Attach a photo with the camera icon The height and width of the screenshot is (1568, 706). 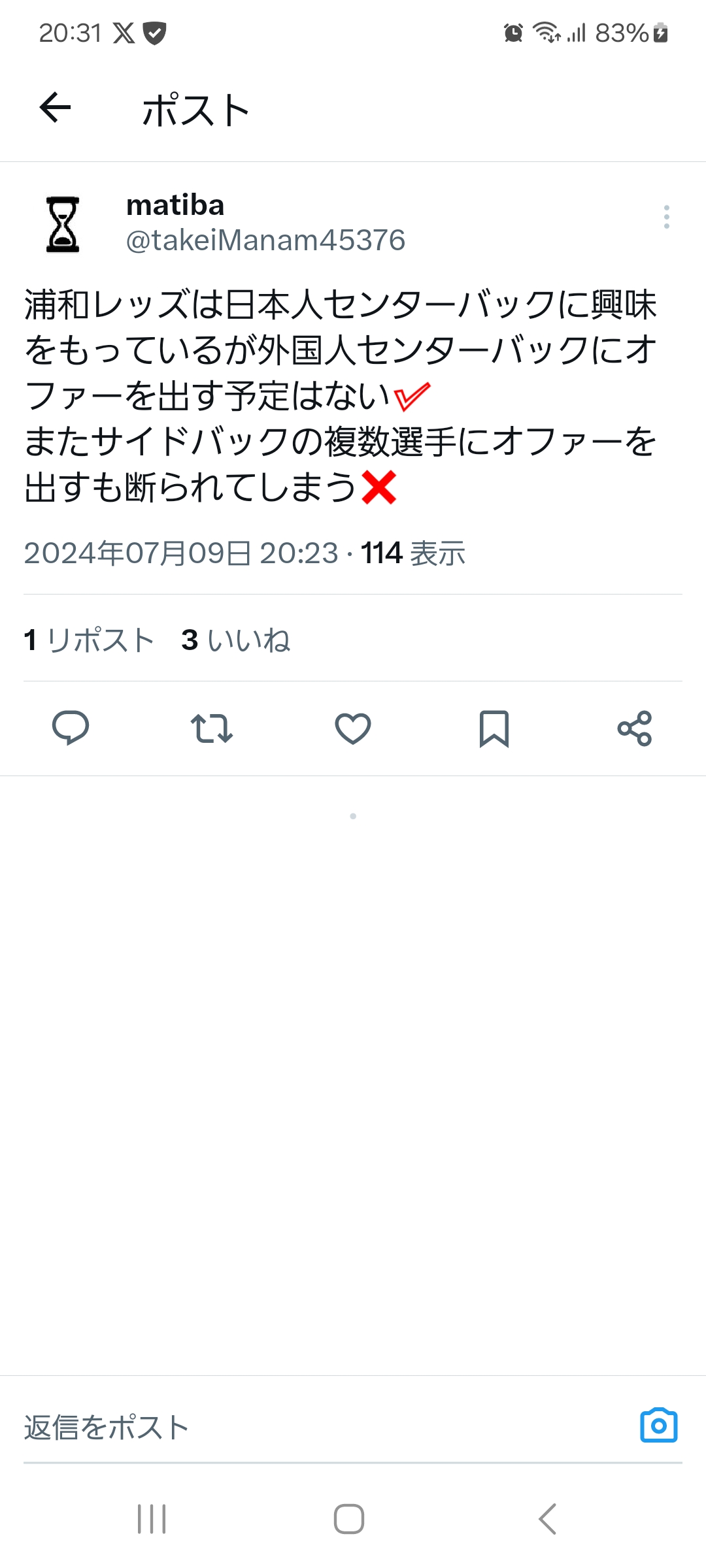pos(658,1426)
